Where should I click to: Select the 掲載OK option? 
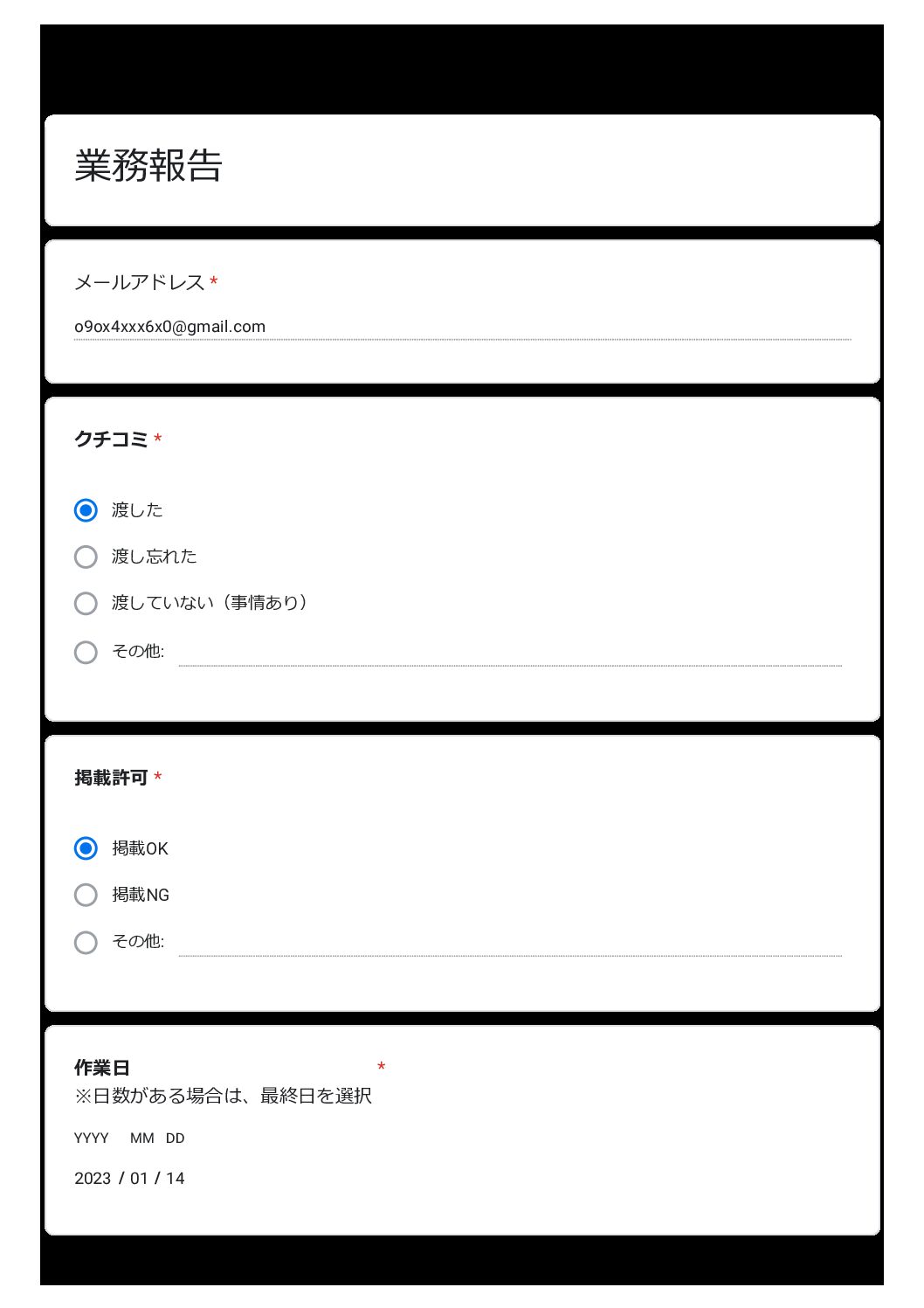click(86, 848)
